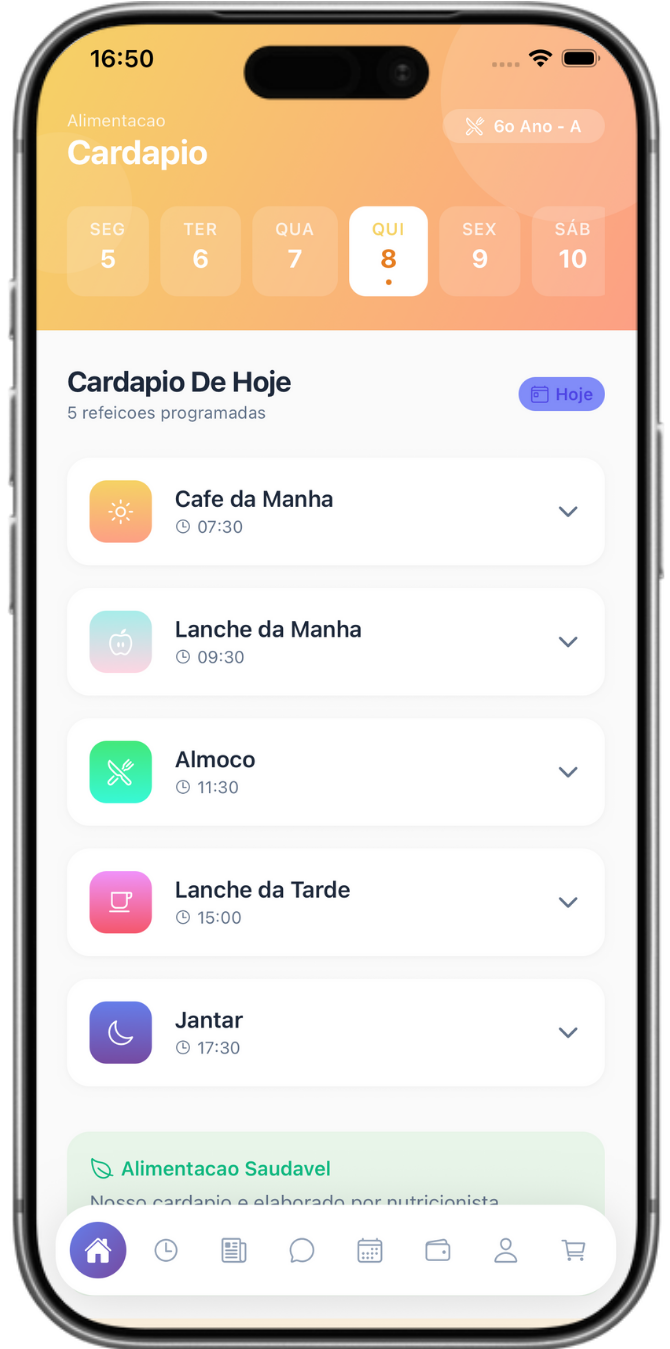Open the profile tab

506,1250
